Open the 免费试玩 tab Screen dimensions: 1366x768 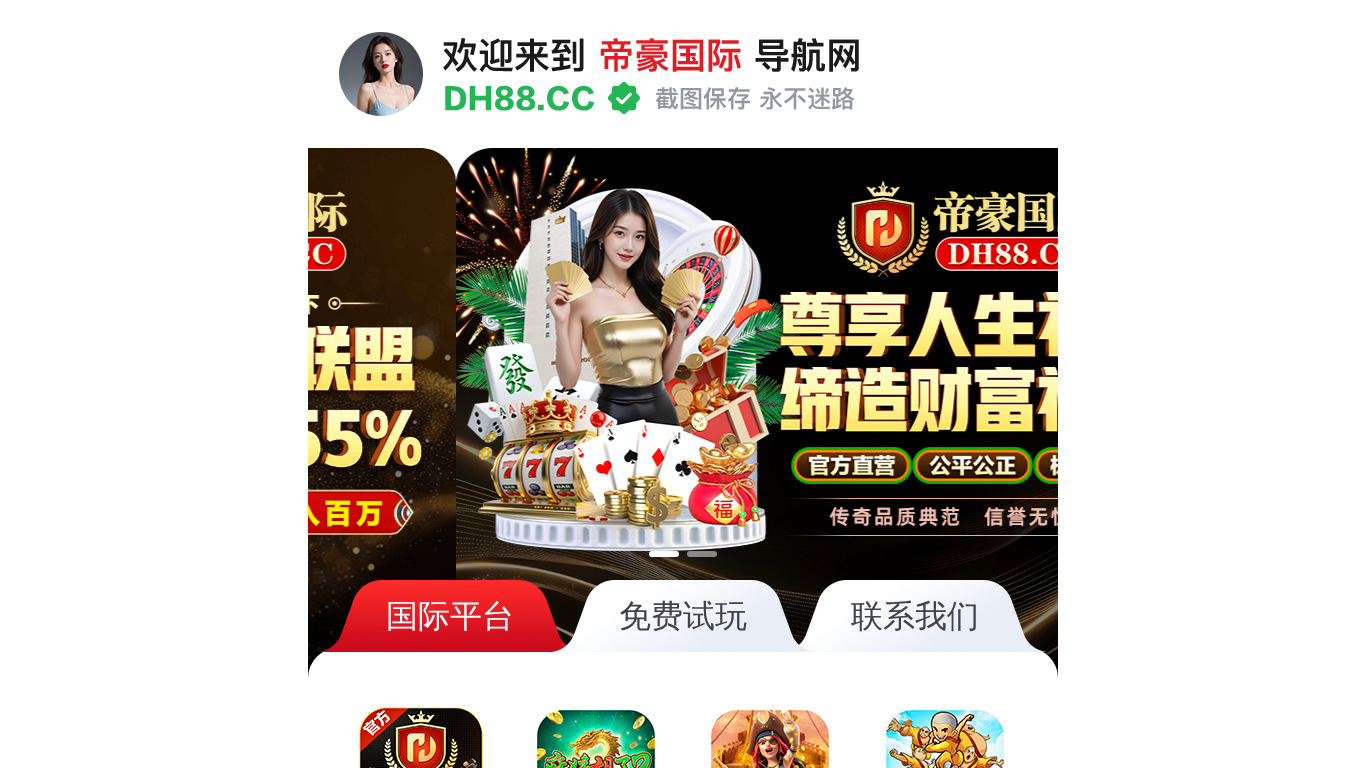(x=682, y=616)
